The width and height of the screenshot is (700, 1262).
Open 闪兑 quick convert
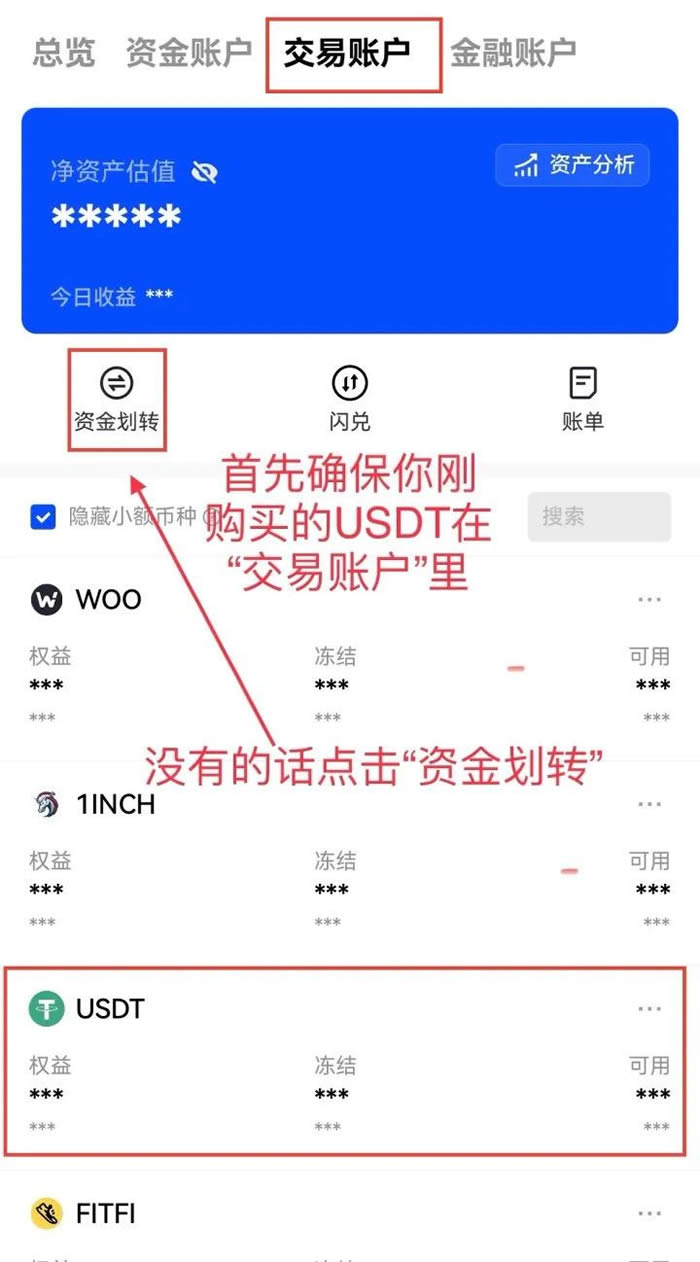click(350, 399)
